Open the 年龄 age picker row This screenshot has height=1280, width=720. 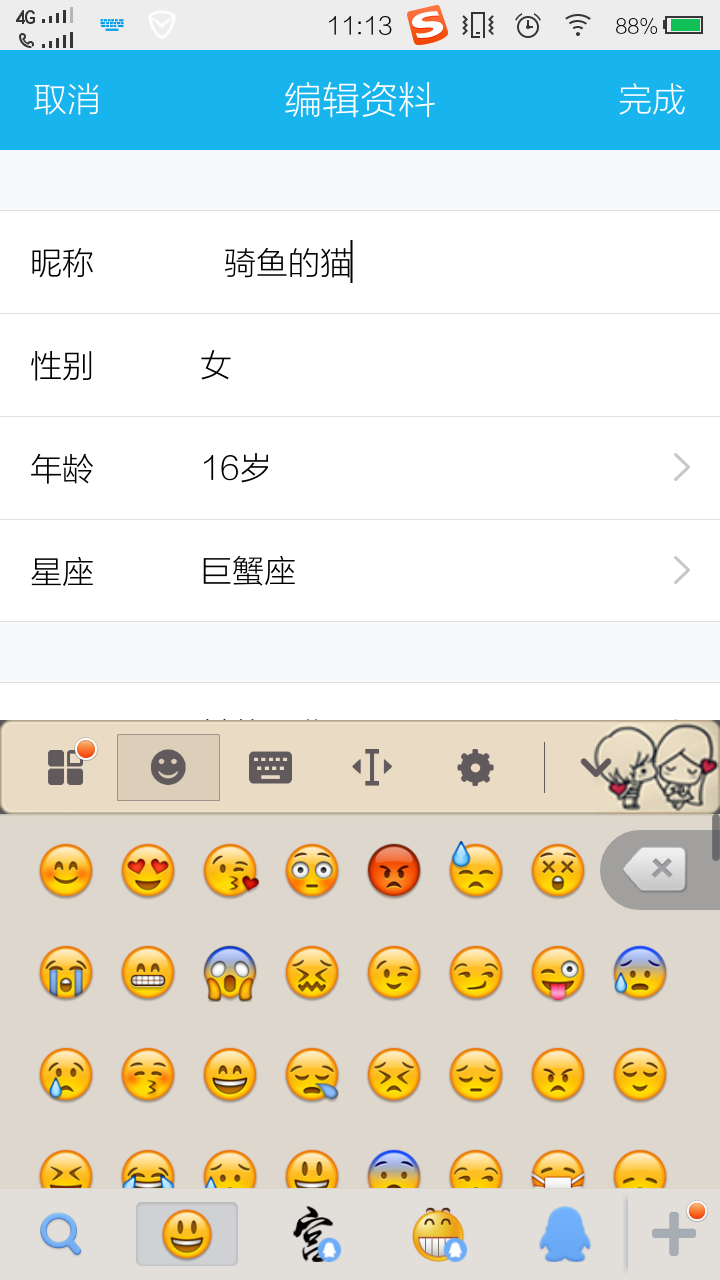click(x=360, y=468)
